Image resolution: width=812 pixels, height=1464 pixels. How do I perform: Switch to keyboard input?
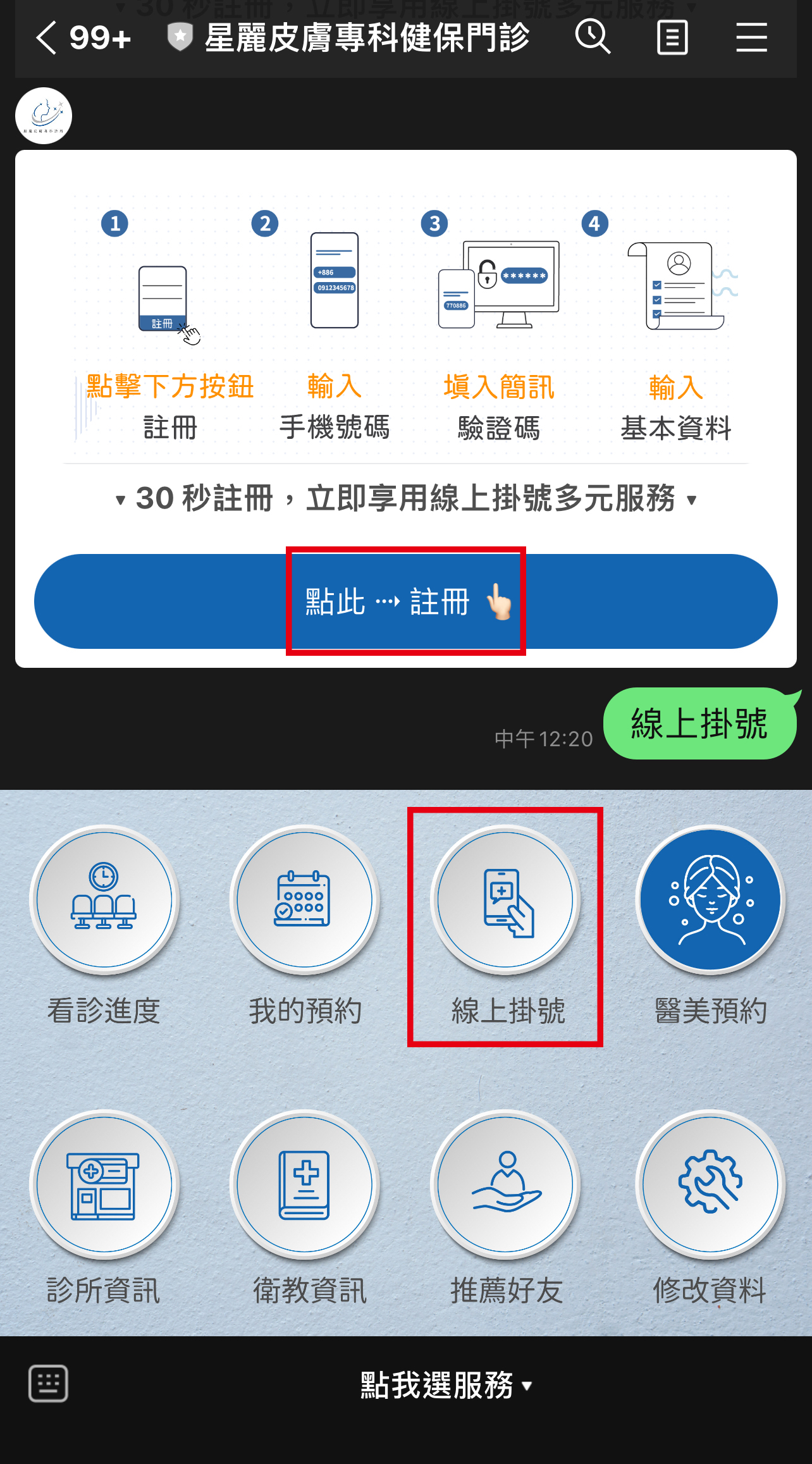click(48, 1384)
